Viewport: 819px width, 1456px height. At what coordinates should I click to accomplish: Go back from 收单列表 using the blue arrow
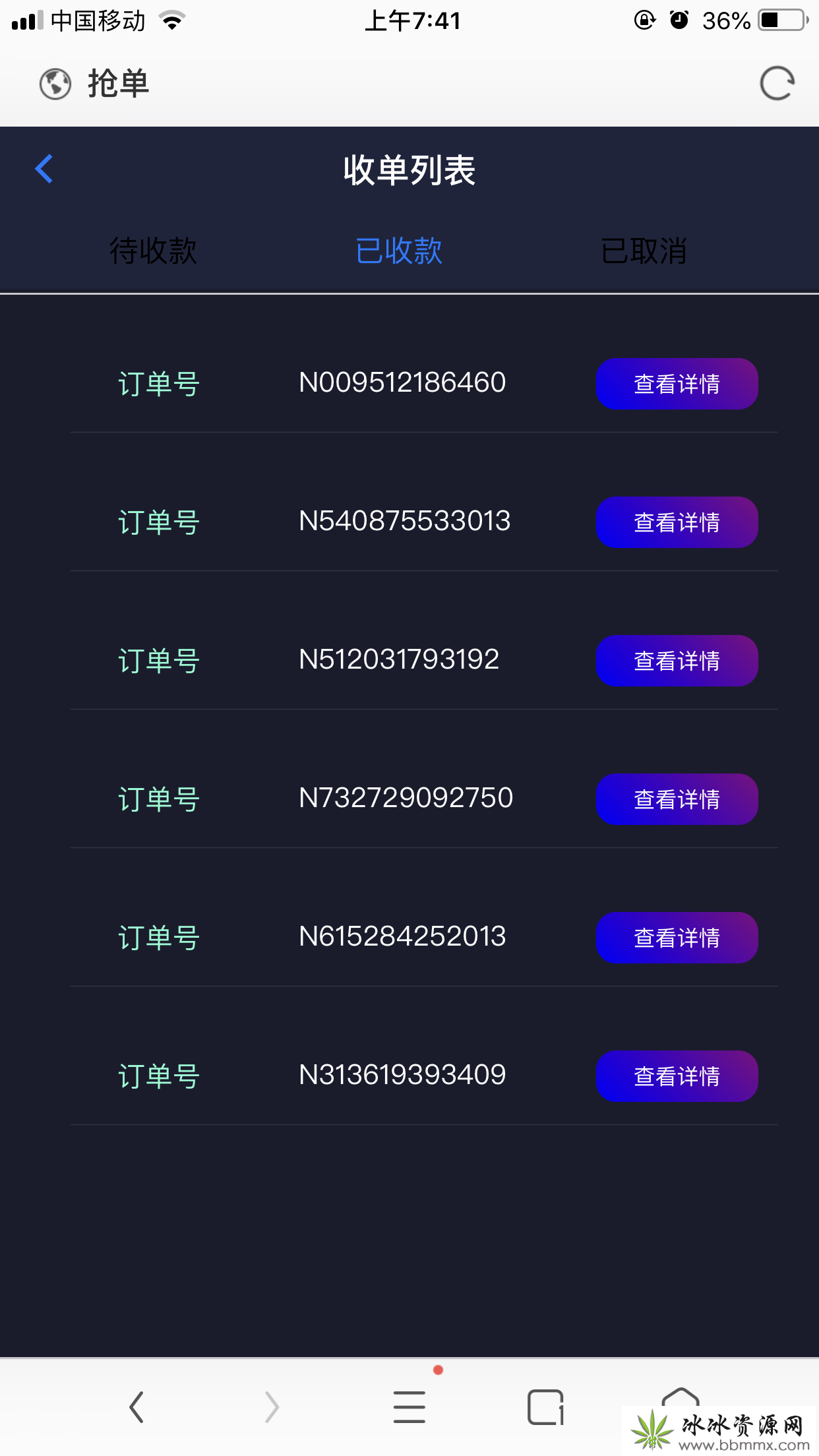(44, 169)
